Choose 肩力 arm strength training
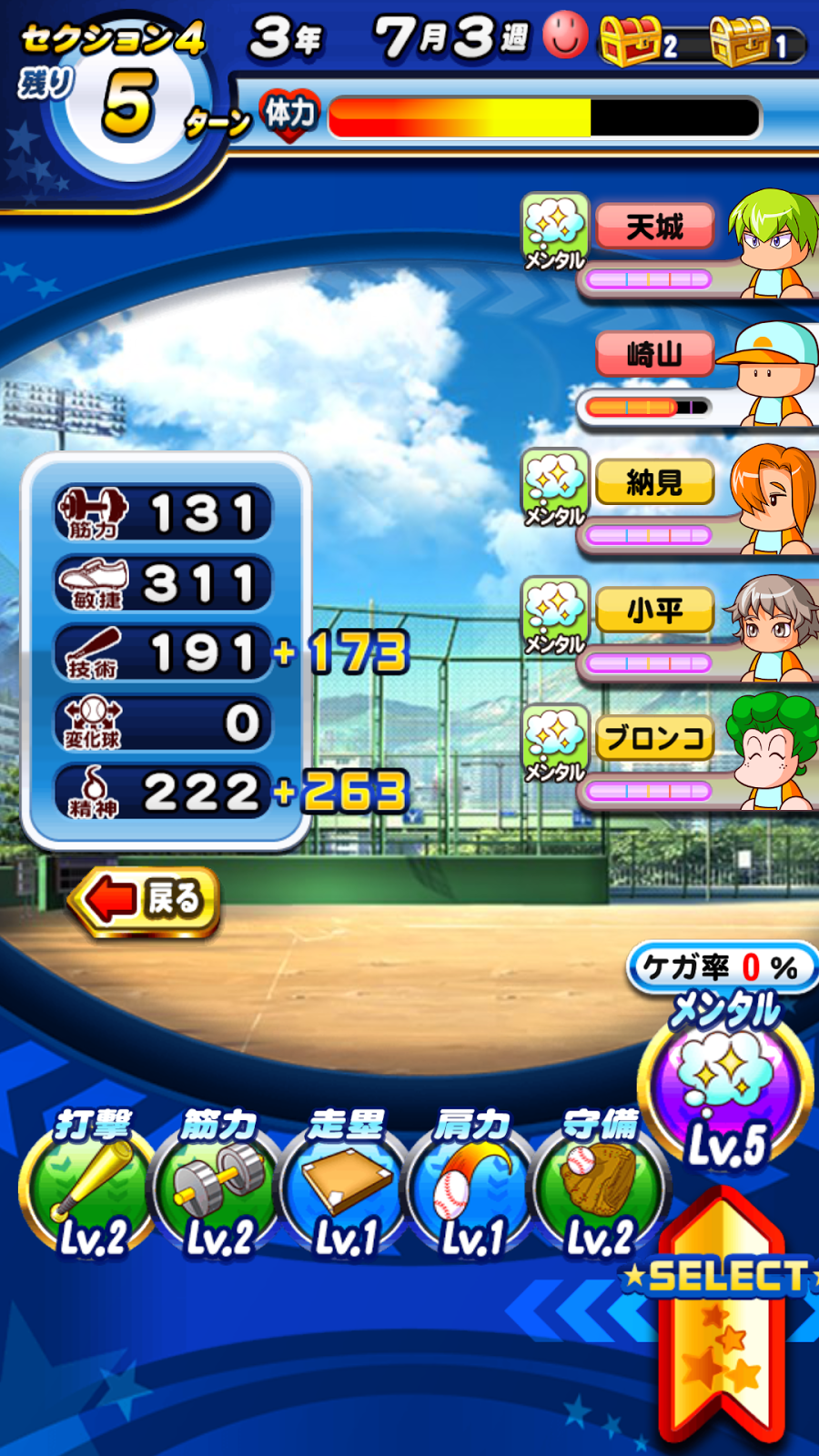The image size is (819, 1456). point(471,1185)
